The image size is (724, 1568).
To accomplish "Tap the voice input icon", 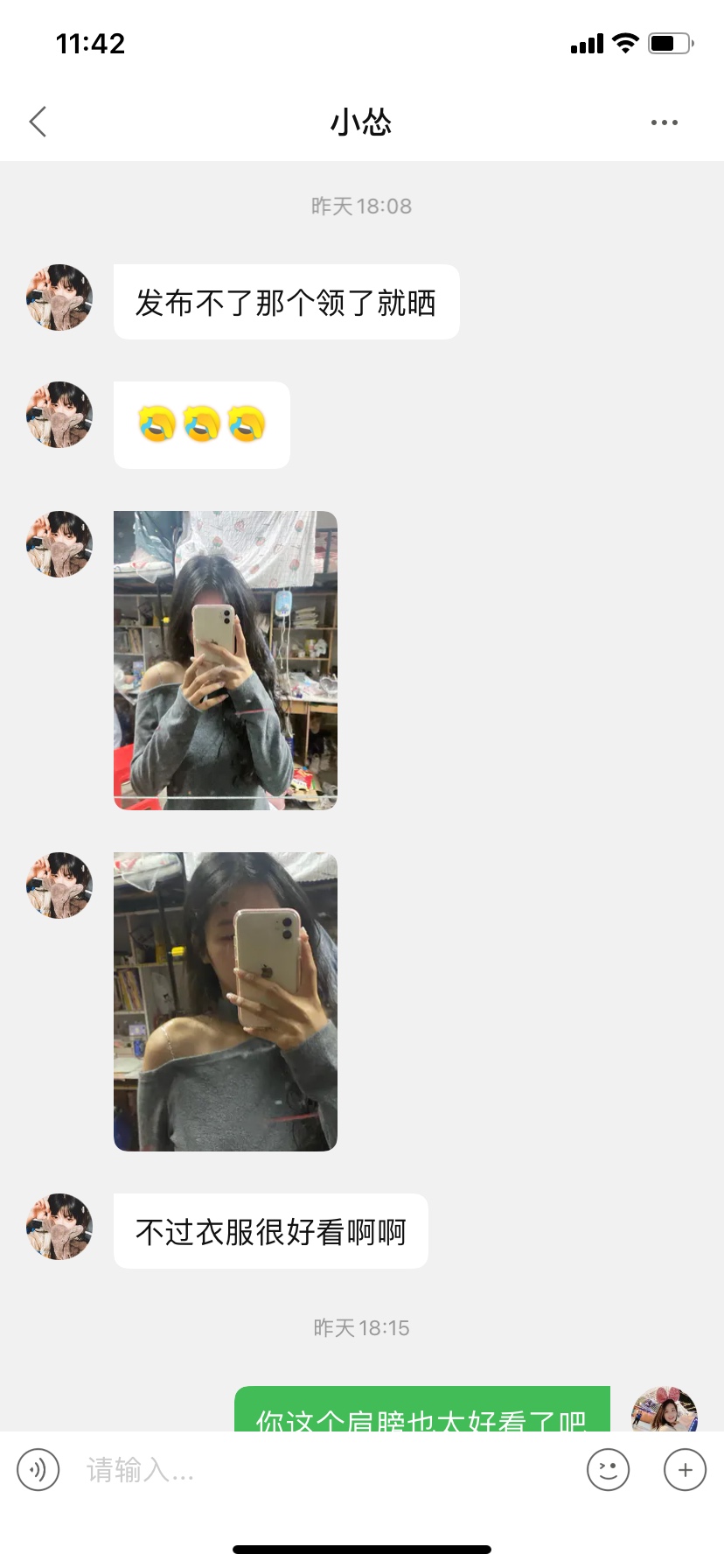I will click(x=38, y=1469).
